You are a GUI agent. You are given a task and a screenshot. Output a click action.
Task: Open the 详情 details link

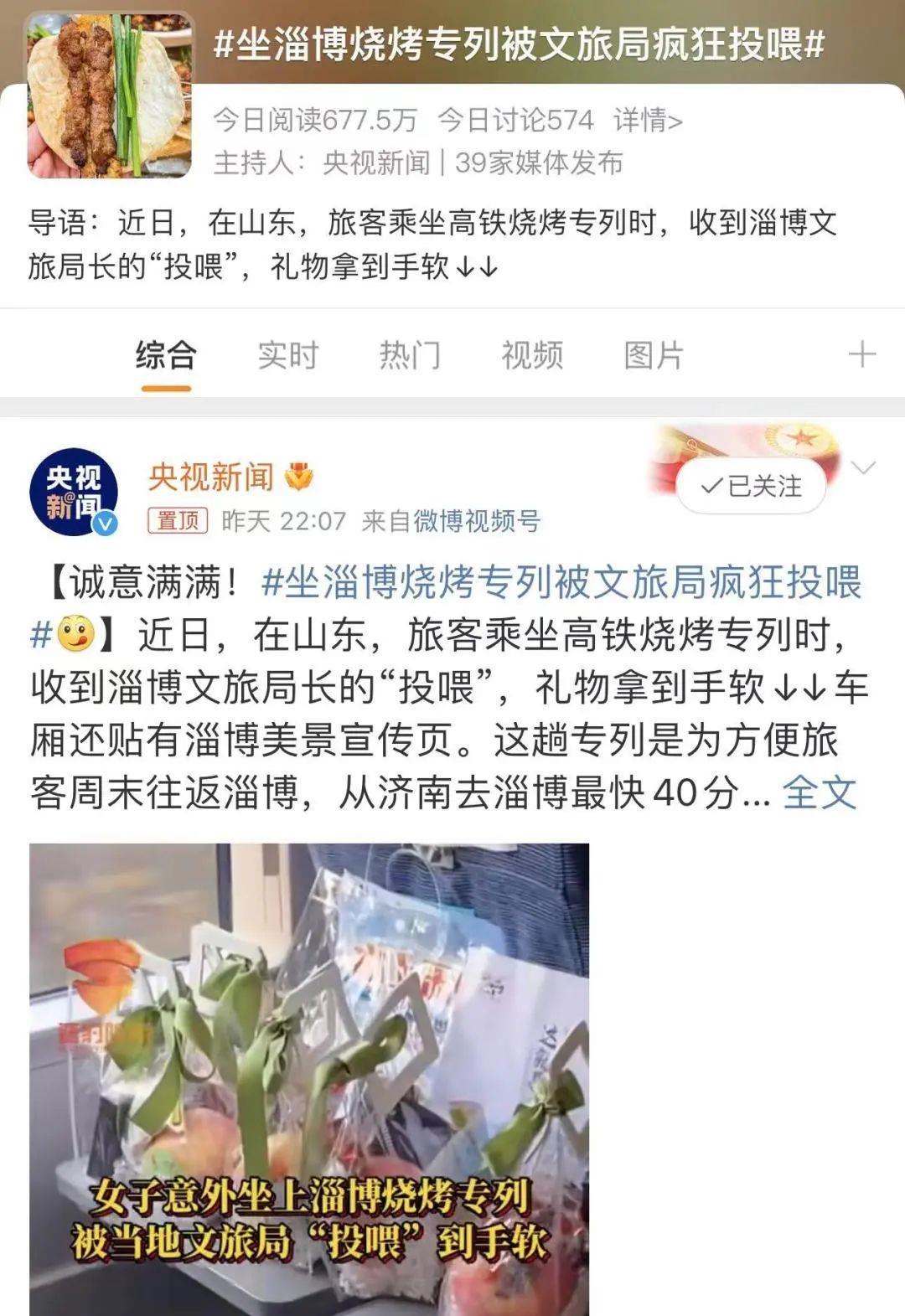coord(647,121)
